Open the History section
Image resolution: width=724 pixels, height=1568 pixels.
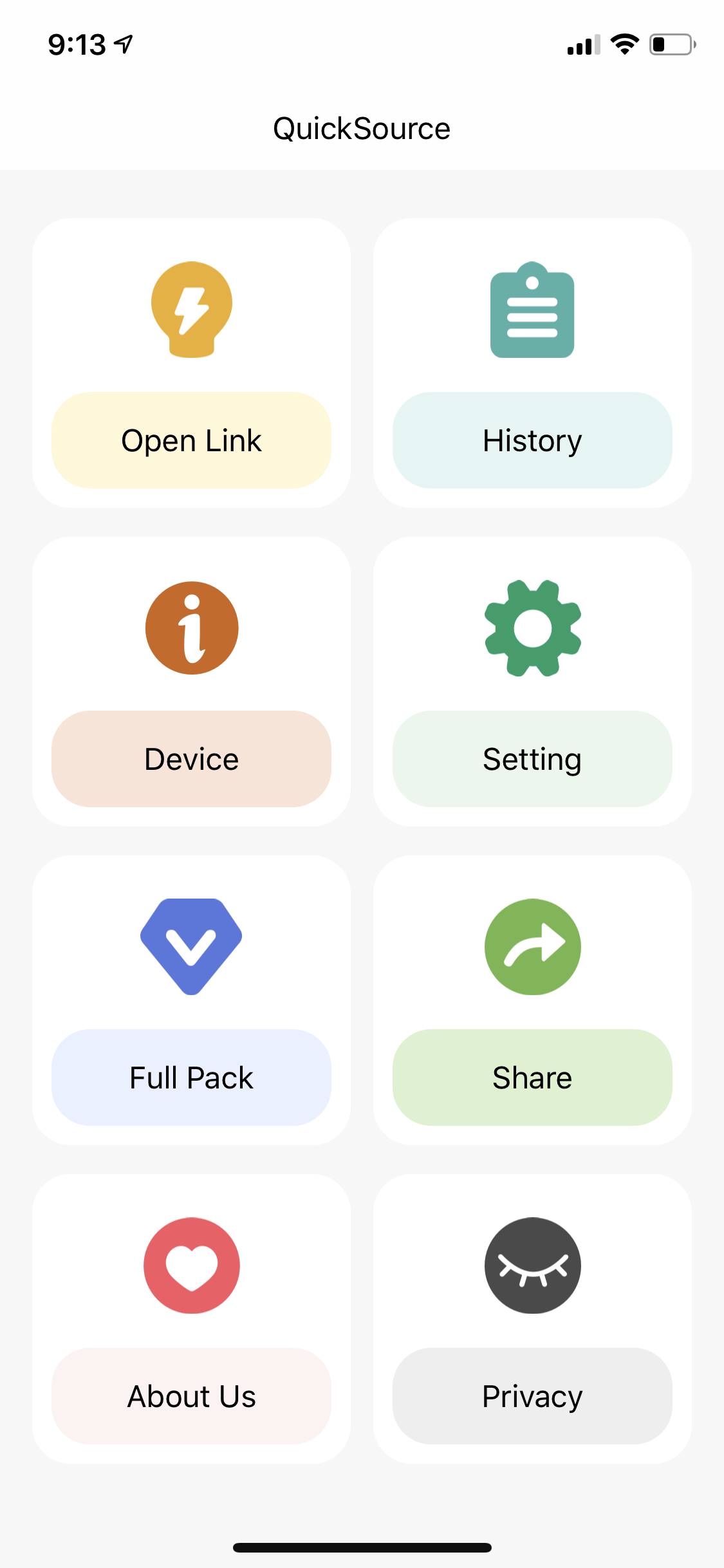pyautogui.click(x=532, y=440)
